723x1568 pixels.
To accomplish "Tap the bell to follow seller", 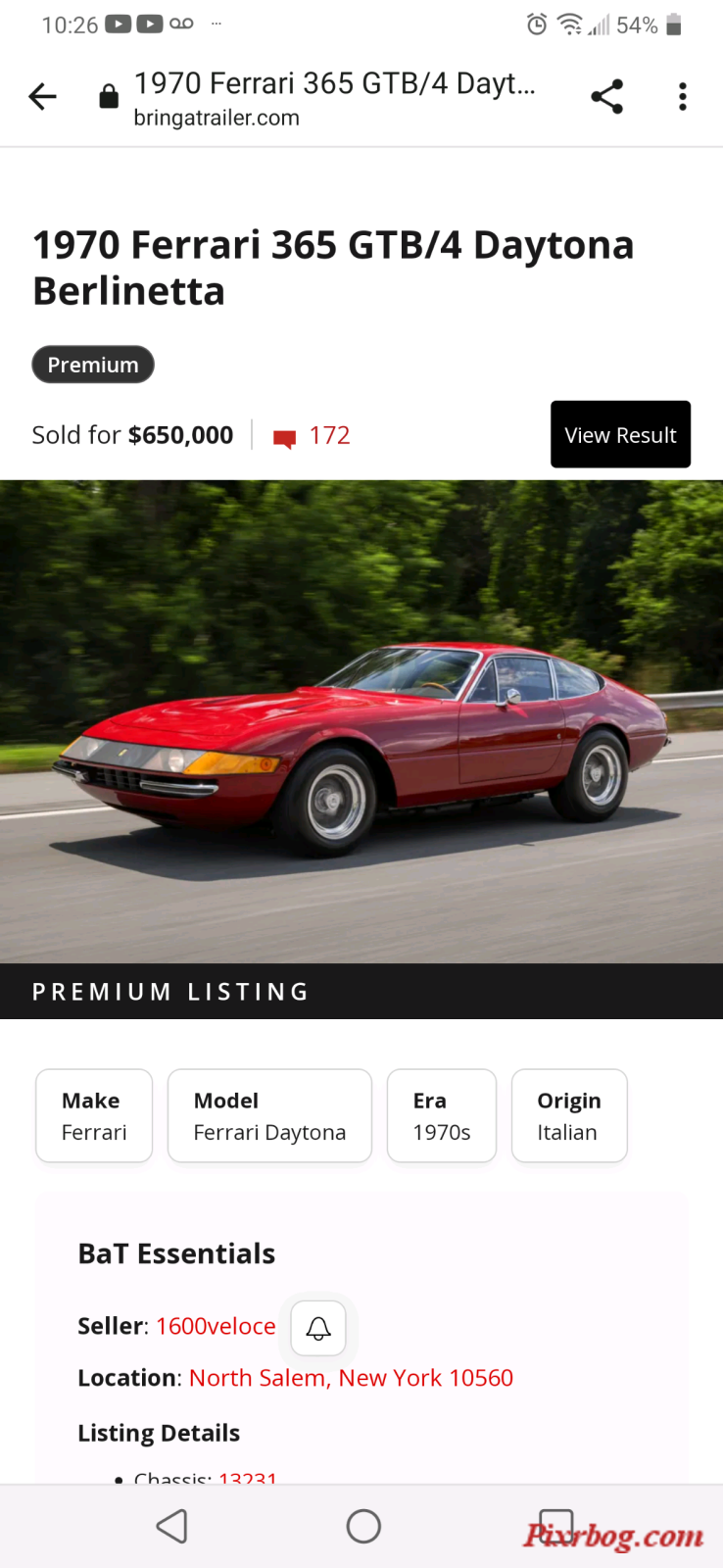I will click(318, 1328).
